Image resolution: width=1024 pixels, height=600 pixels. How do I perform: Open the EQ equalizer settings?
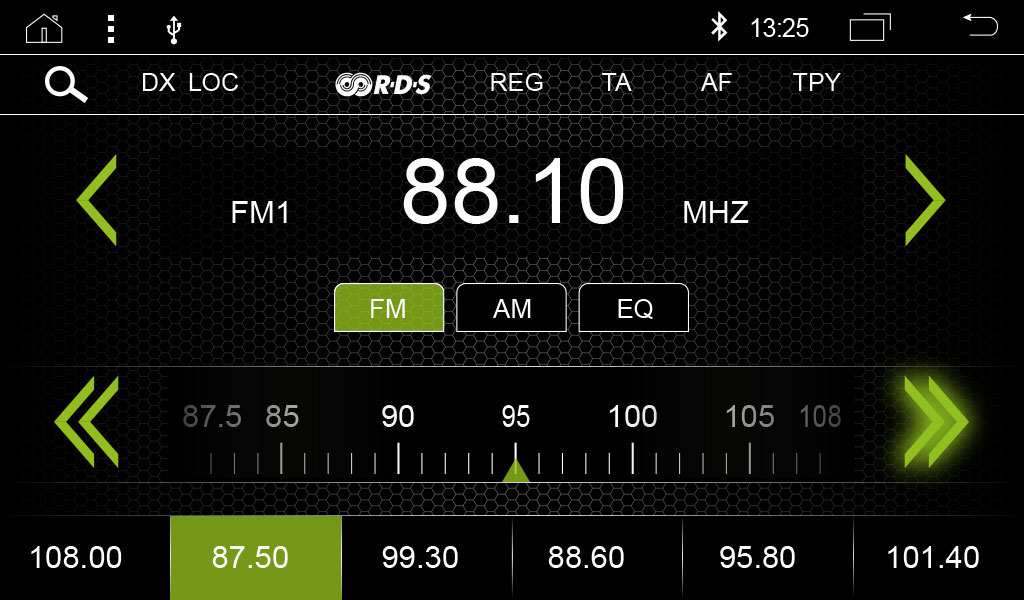pos(634,308)
